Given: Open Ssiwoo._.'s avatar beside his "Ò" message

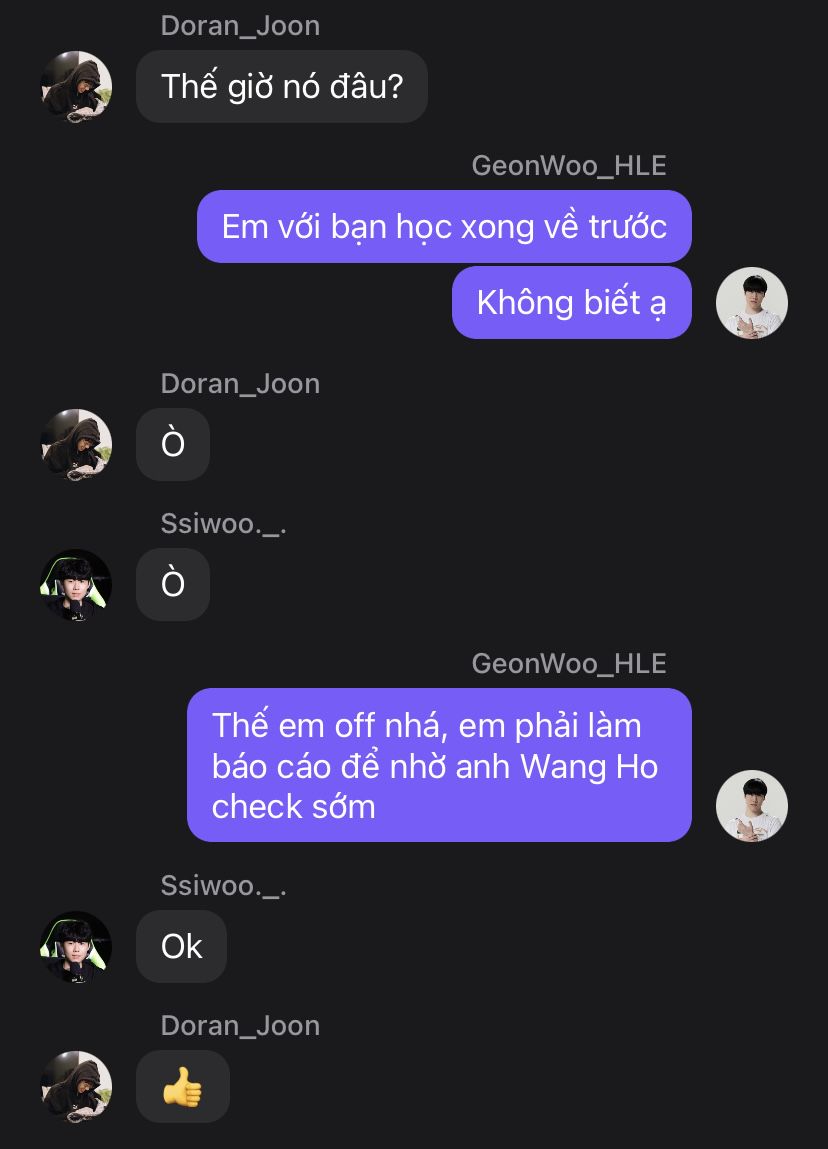Looking at the screenshot, I should pos(76,585).
